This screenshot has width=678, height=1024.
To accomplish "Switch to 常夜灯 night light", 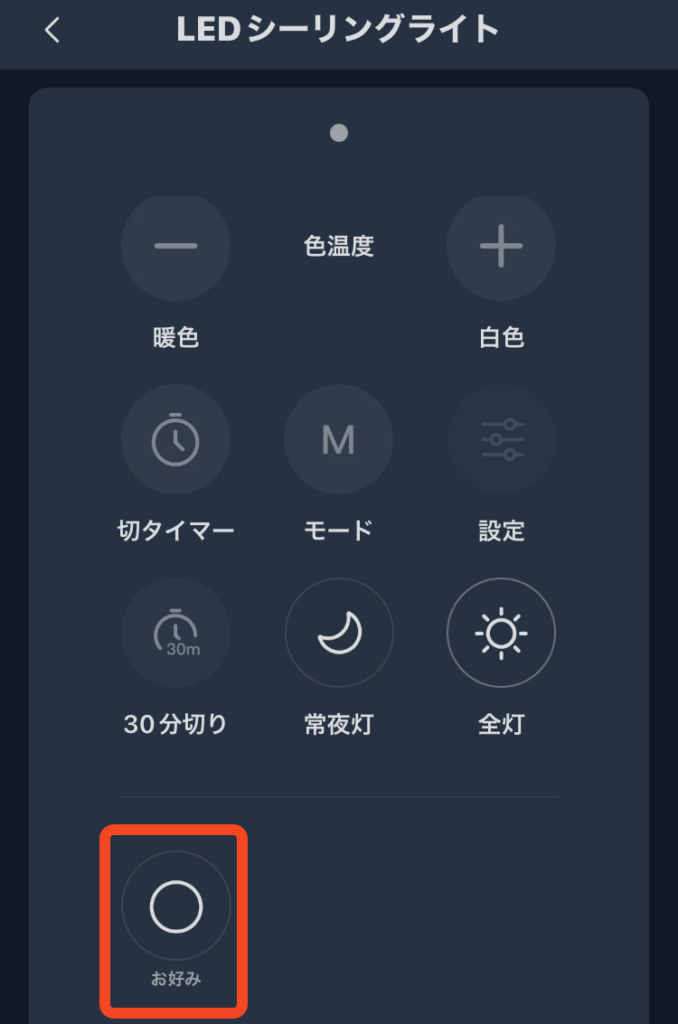I will click(338, 633).
